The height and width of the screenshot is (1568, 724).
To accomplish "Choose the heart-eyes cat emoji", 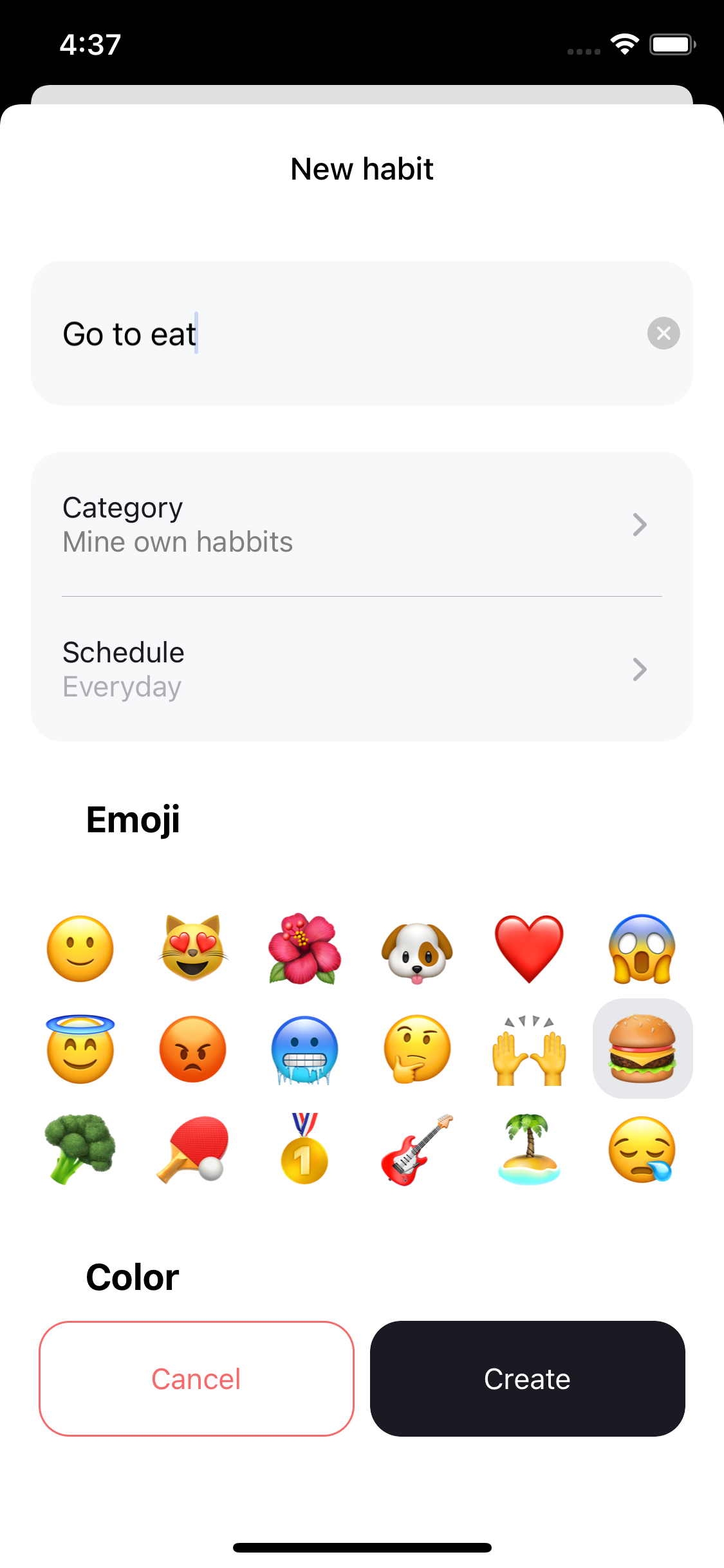I will (192, 949).
